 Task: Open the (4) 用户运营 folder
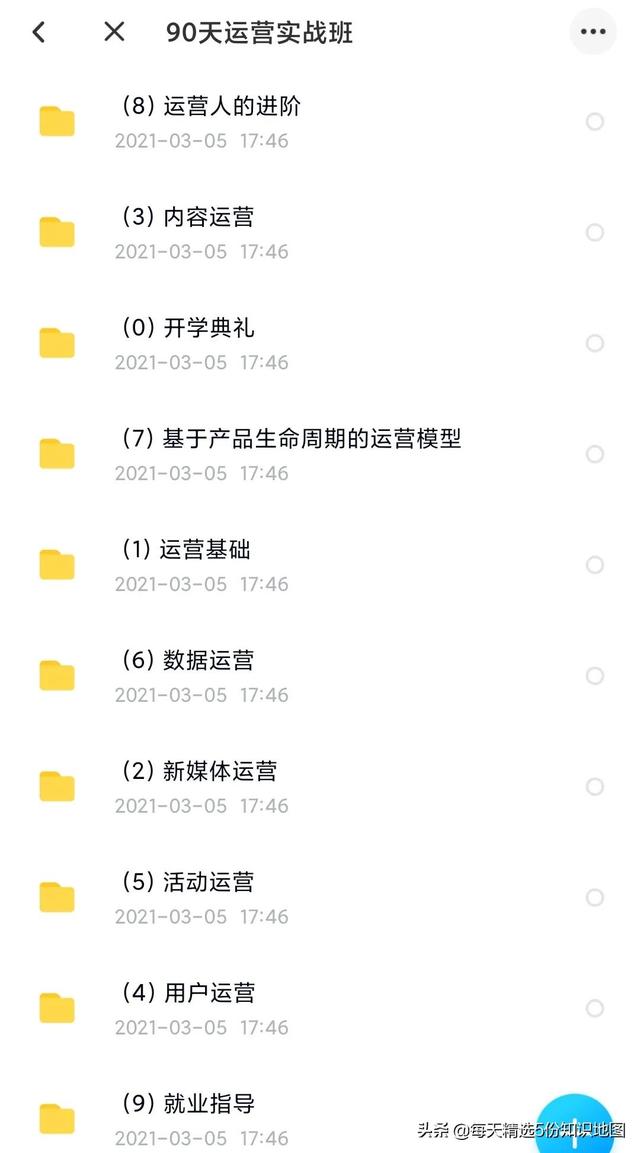click(x=320, y=1009)
